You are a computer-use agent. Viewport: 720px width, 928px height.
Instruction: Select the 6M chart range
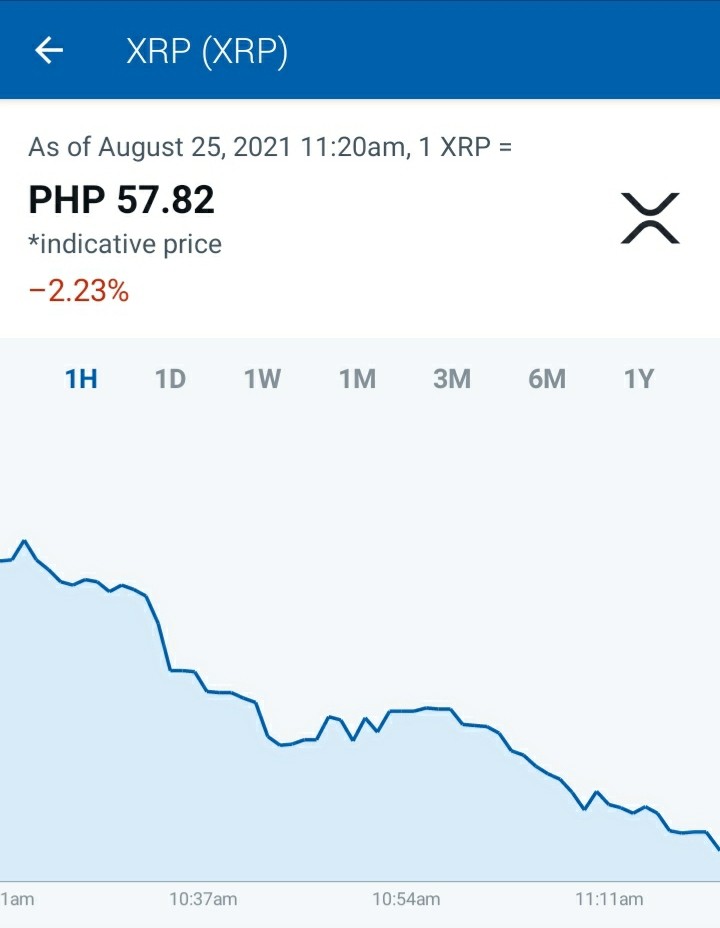tap(547, 379)
